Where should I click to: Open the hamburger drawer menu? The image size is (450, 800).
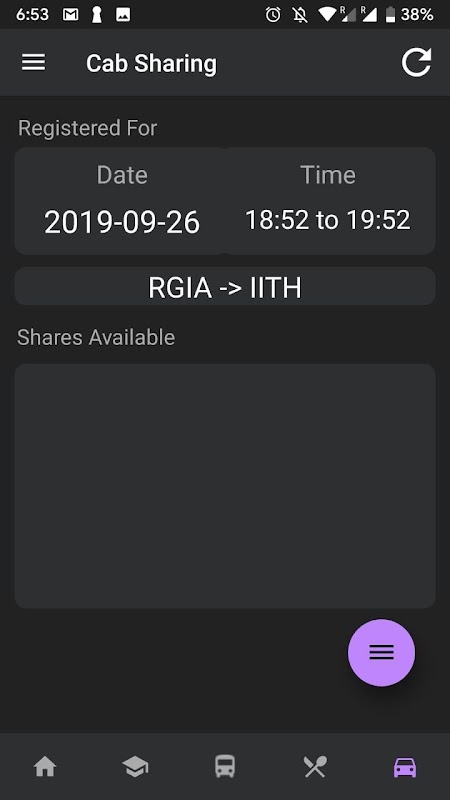tap(33, 63)
